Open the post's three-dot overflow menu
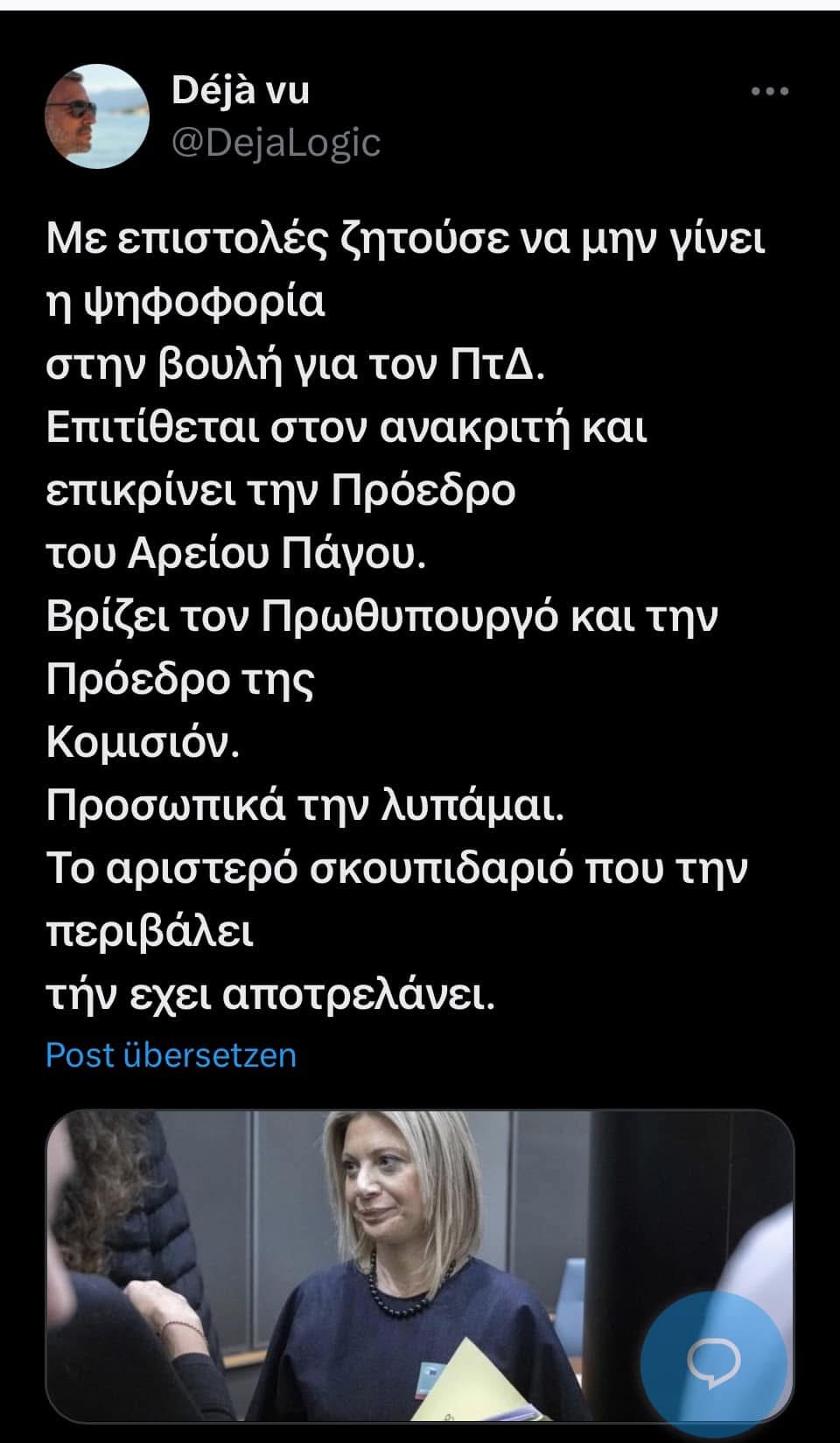The height and width of the screenshot is (1443, 840). [771, 91]
